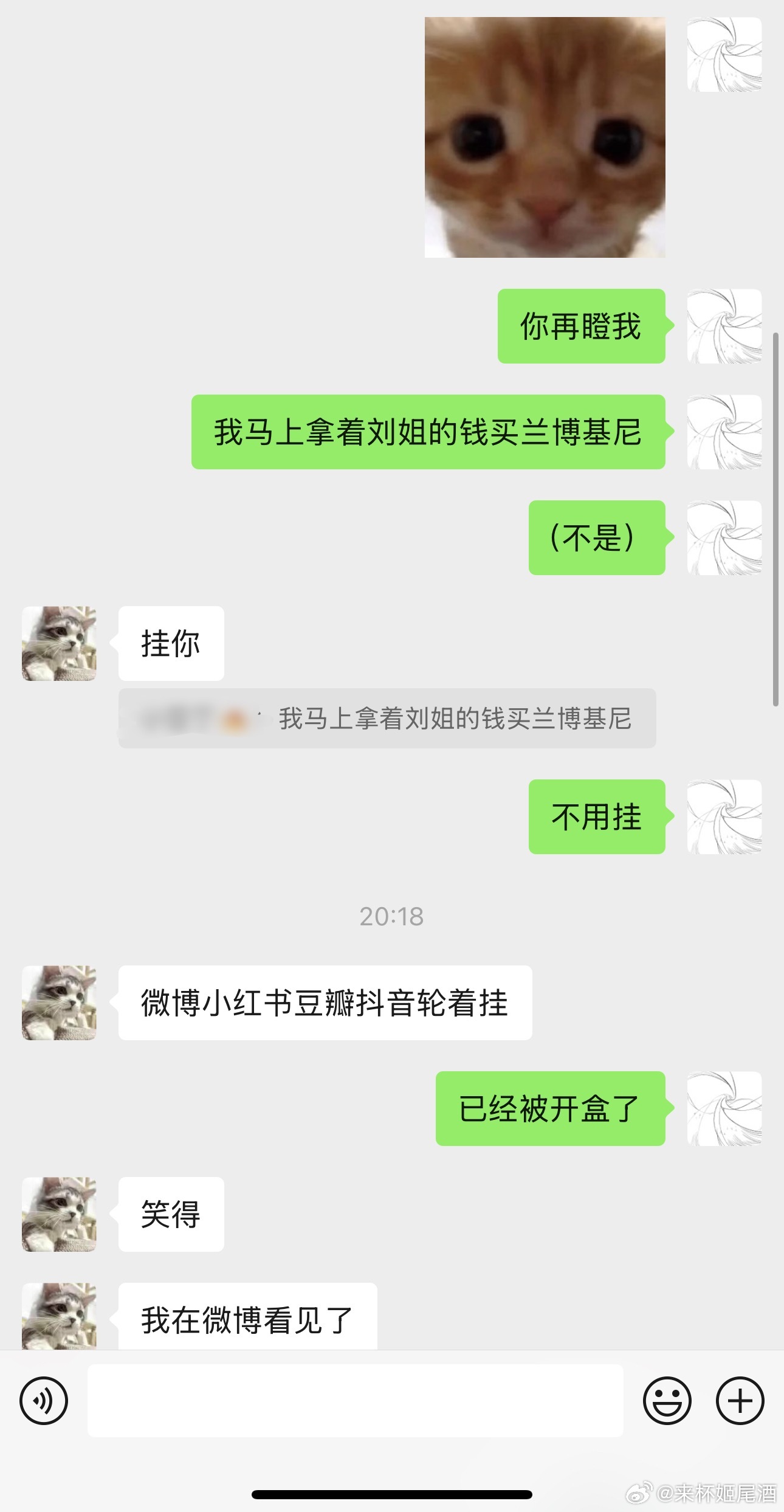Open sender avatar beside 已经被开盒了
784x1512 pixels.
(724, 1108)
